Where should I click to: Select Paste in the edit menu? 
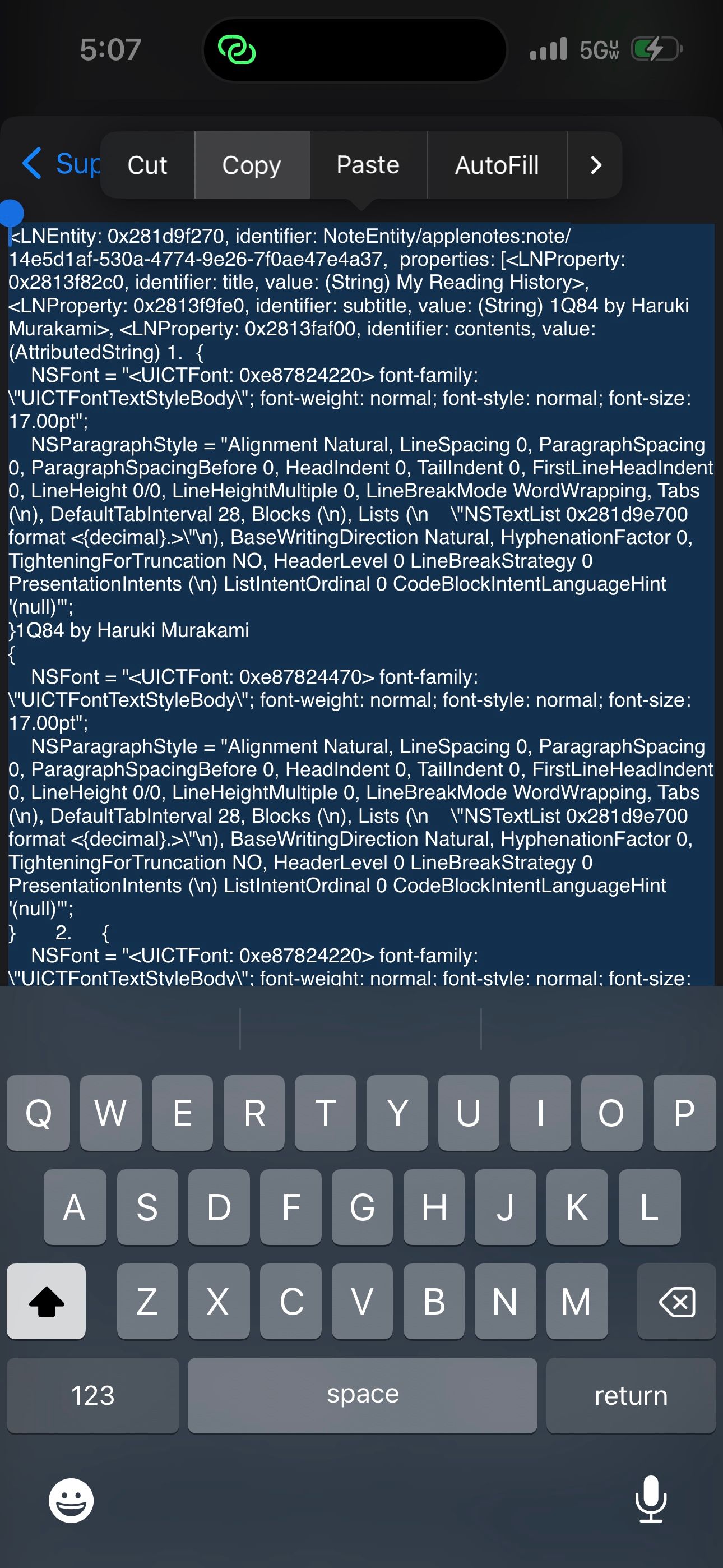coord(368,165)
